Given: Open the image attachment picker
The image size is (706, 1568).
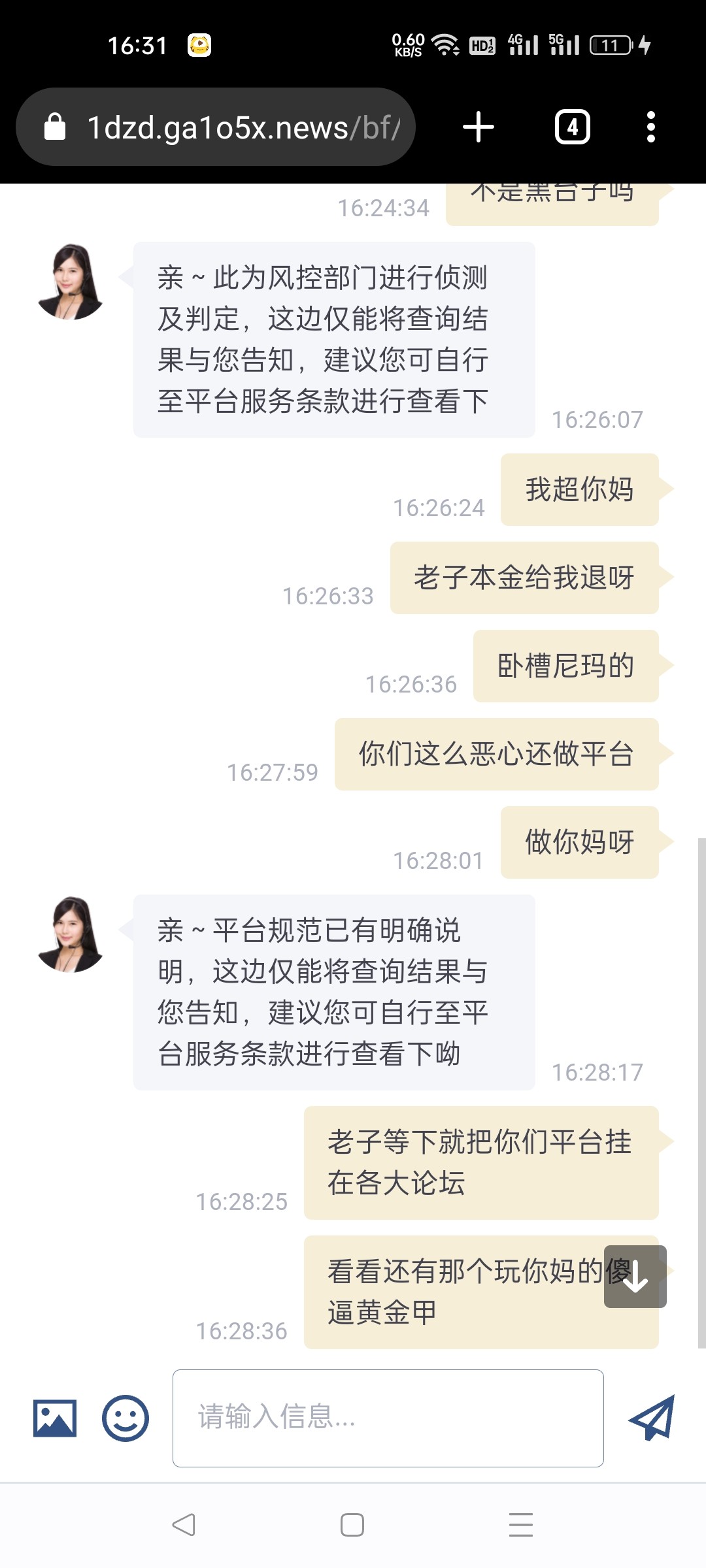Looking at the screenshot, I should (x=56, y=1420).
